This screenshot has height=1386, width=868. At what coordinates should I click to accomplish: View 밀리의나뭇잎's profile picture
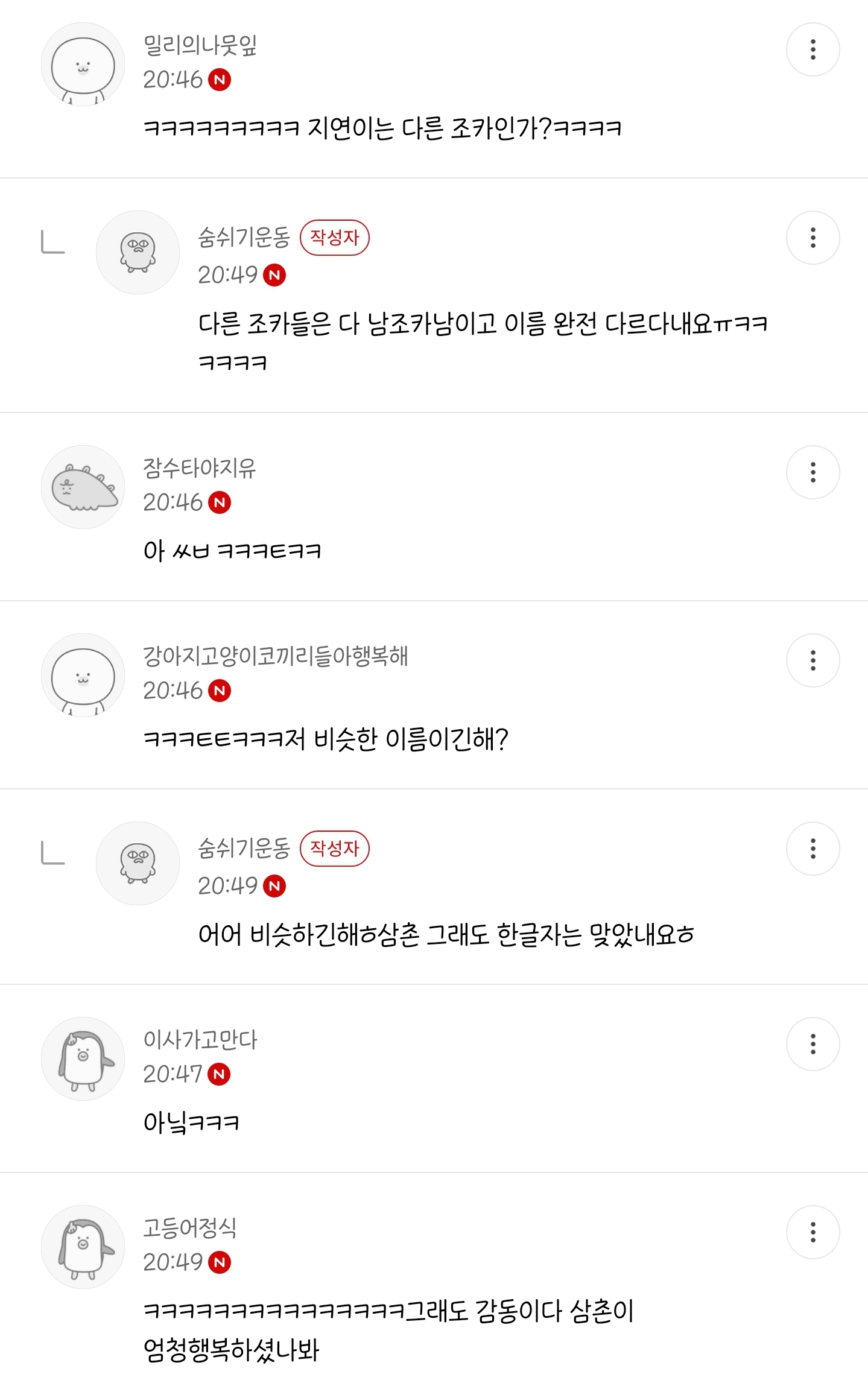pos(83,65)
